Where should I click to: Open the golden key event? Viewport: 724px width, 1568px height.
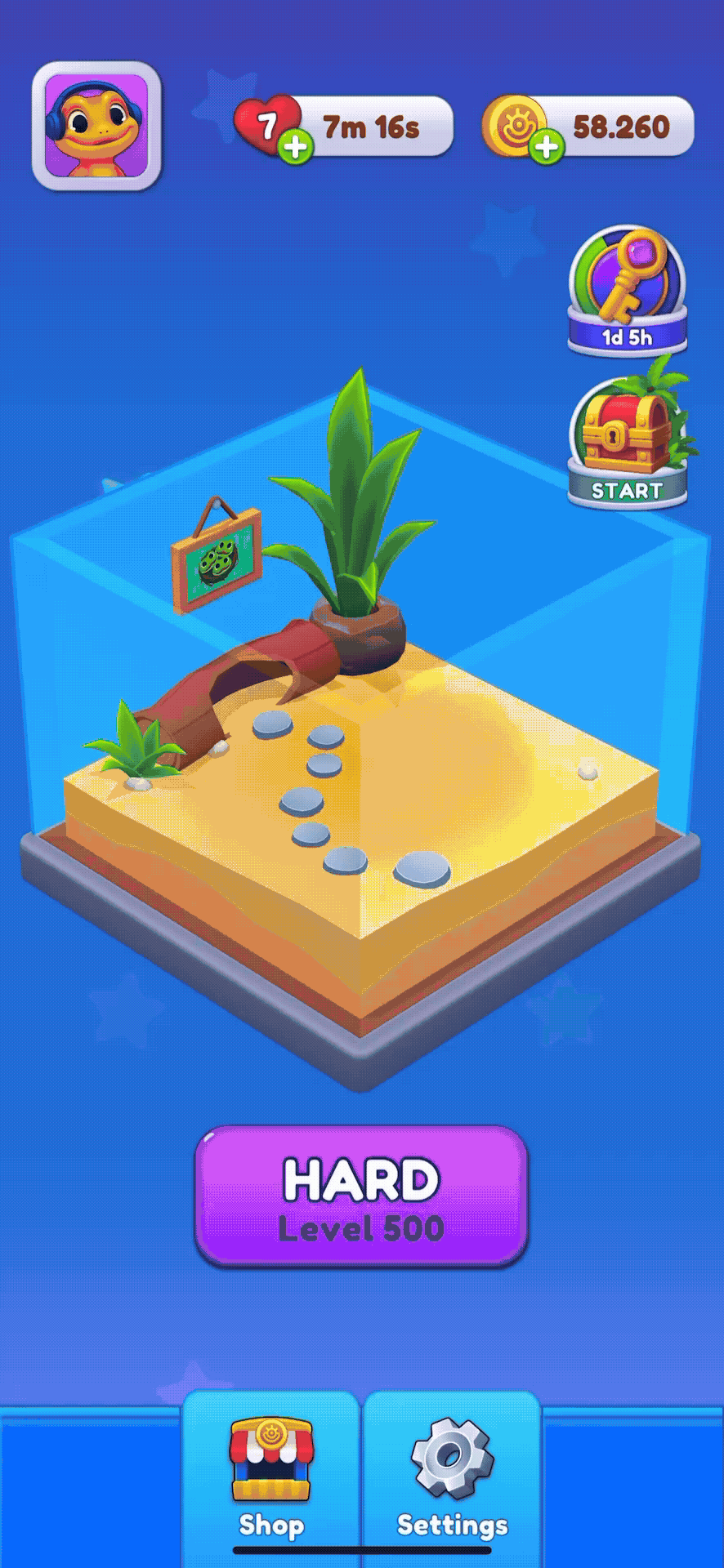[x=628, y=290]
